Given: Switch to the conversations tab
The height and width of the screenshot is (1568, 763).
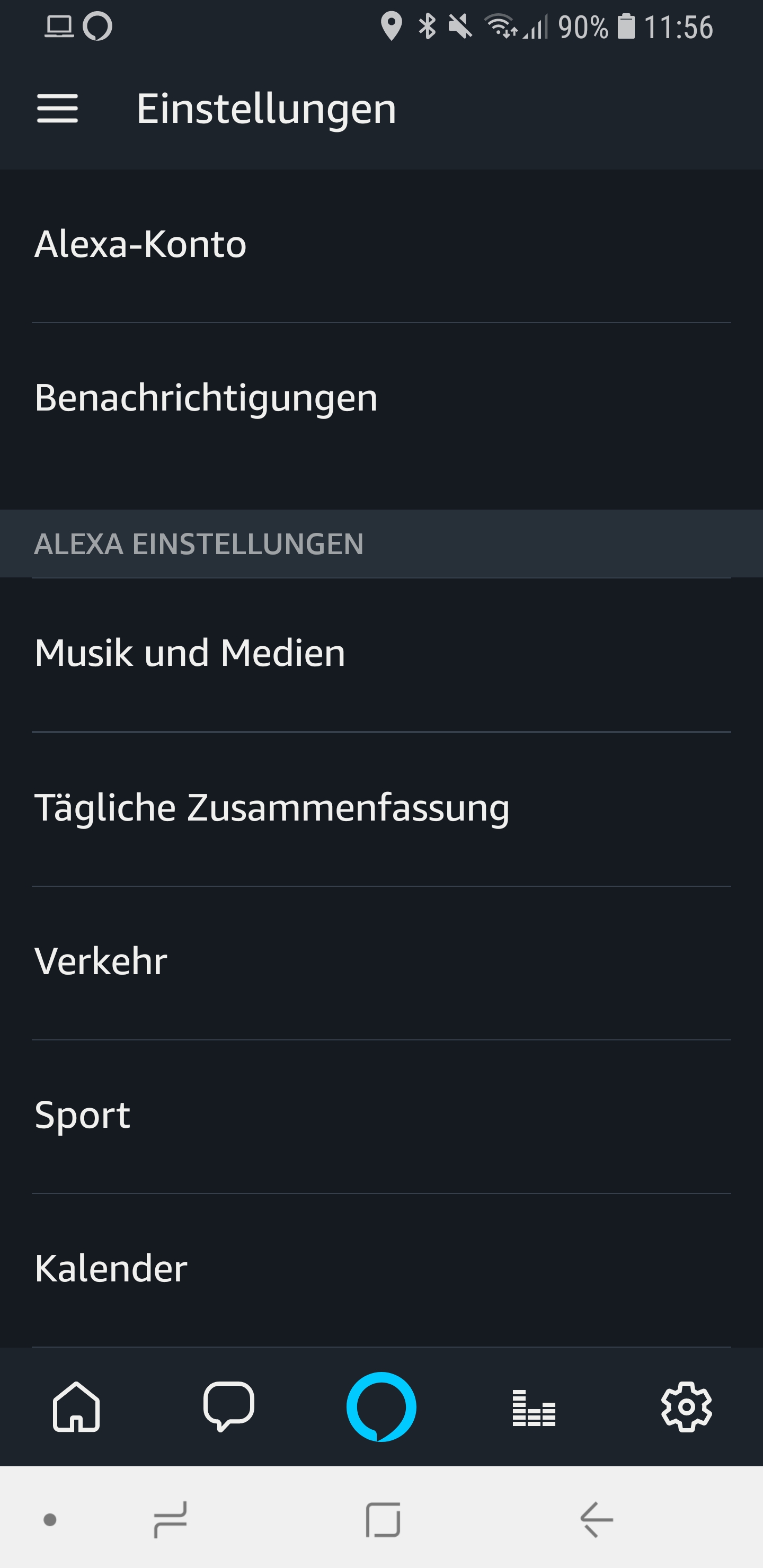Looking at the screenshot, I should 228,1406.
